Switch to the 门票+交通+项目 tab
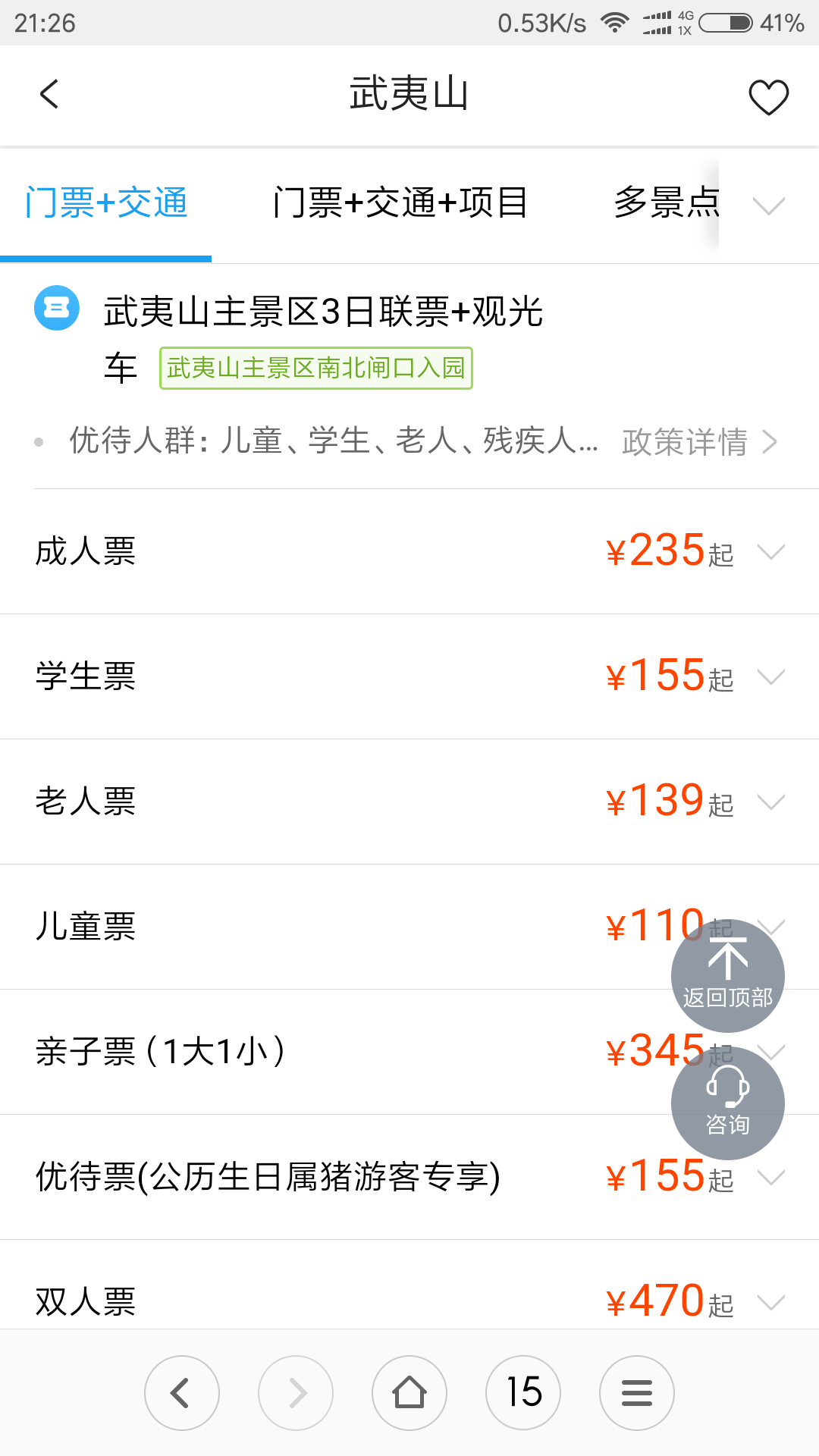819x1456 pixels. click(x=400, y=203)
